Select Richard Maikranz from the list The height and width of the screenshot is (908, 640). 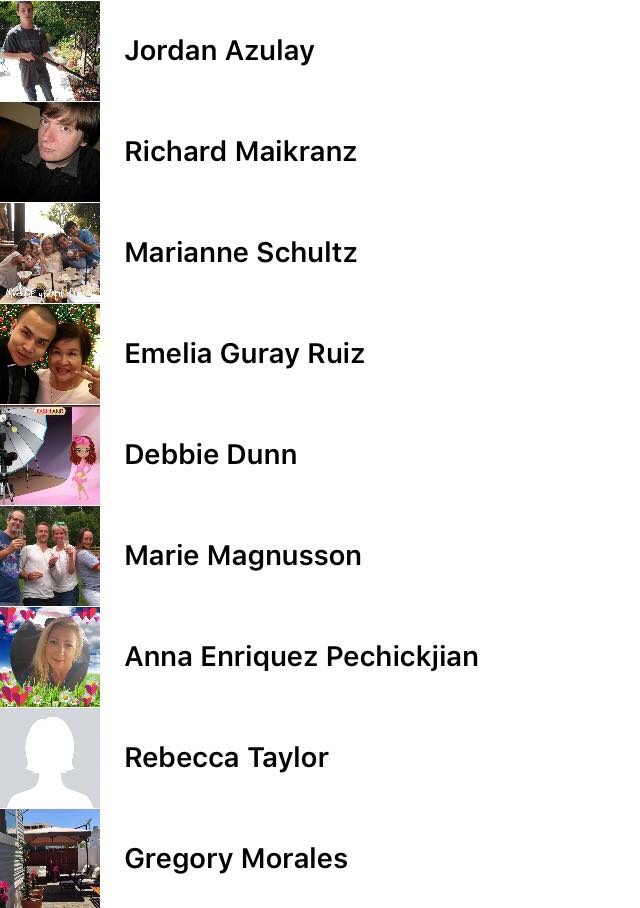click(240, 152)
